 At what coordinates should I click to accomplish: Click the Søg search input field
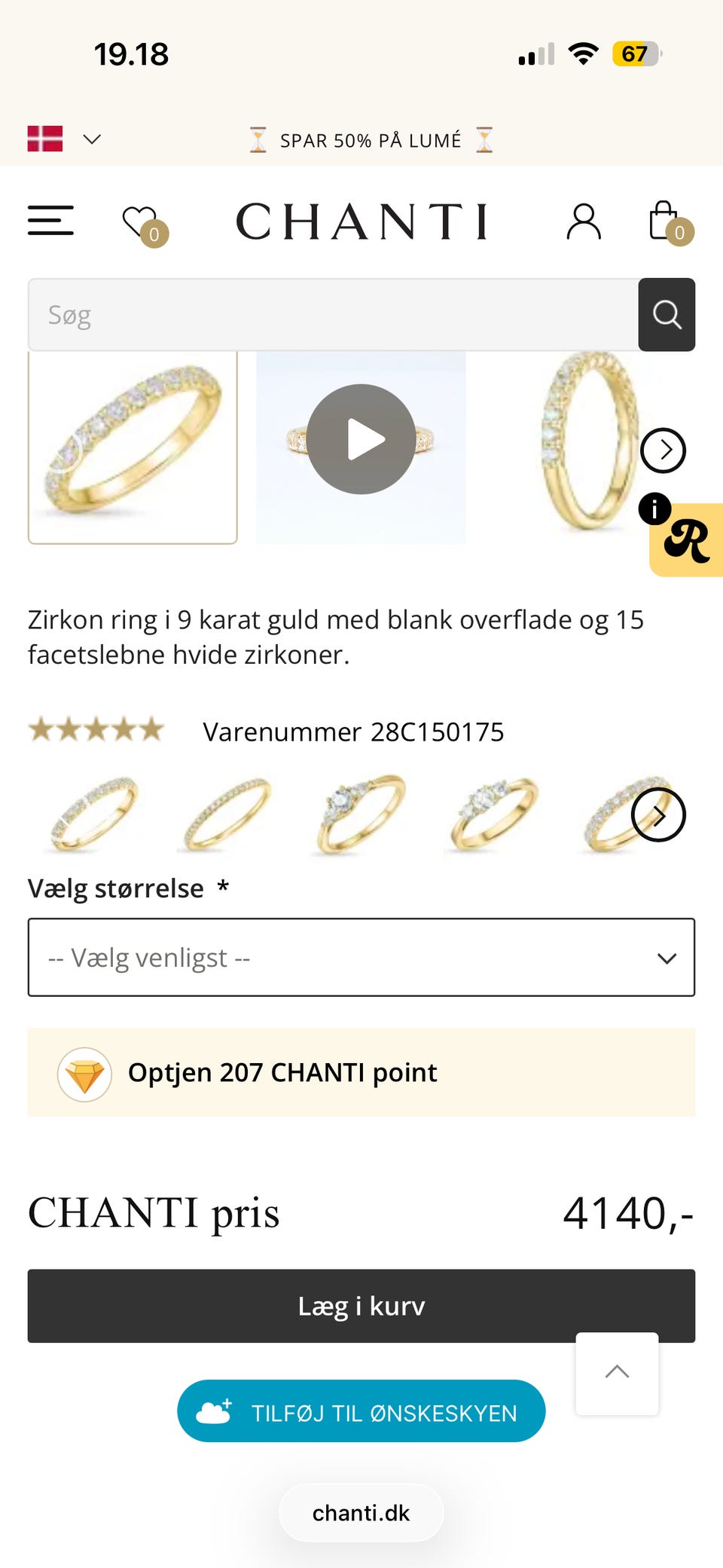pos(331,314)
